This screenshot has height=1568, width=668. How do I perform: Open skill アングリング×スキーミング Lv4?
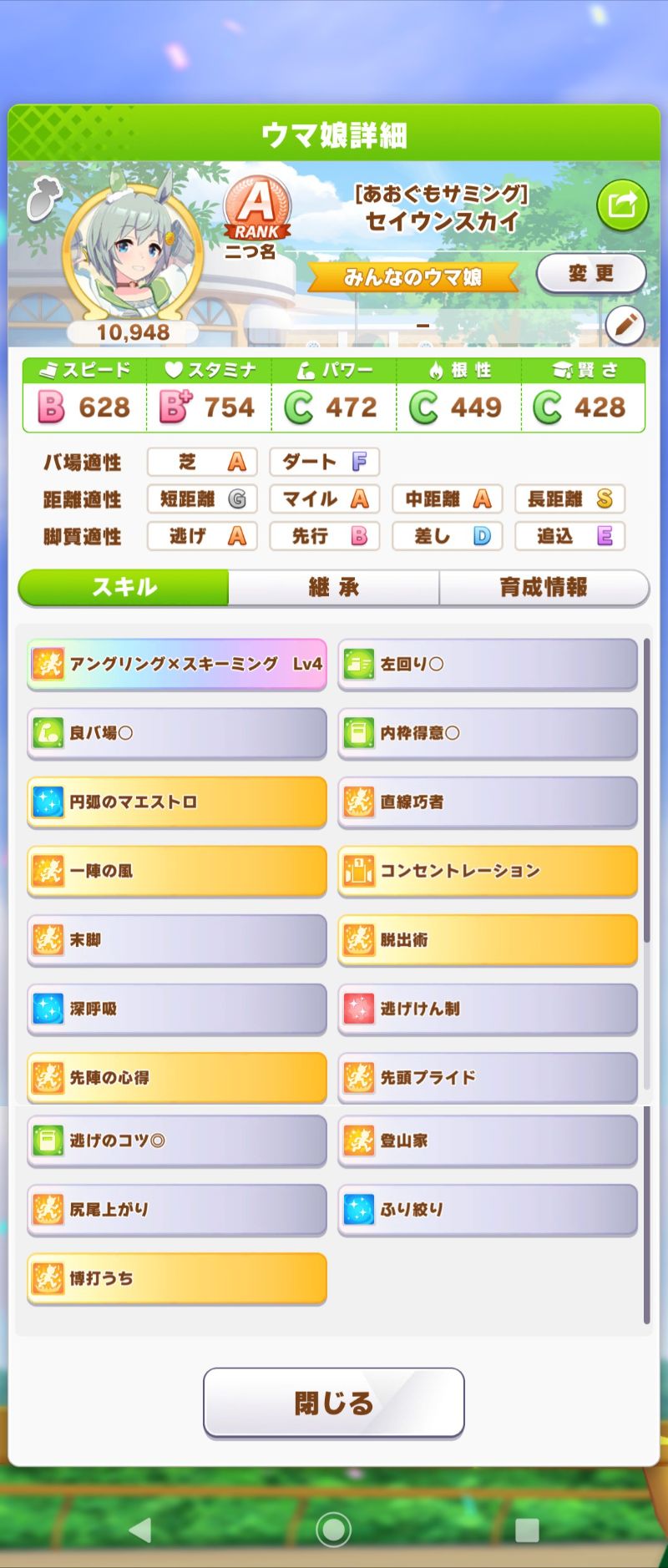click(x=177, y=664)
